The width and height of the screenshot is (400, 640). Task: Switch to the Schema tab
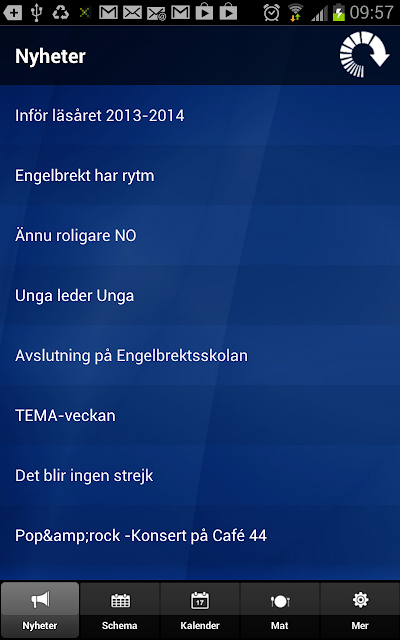point(120,611)
